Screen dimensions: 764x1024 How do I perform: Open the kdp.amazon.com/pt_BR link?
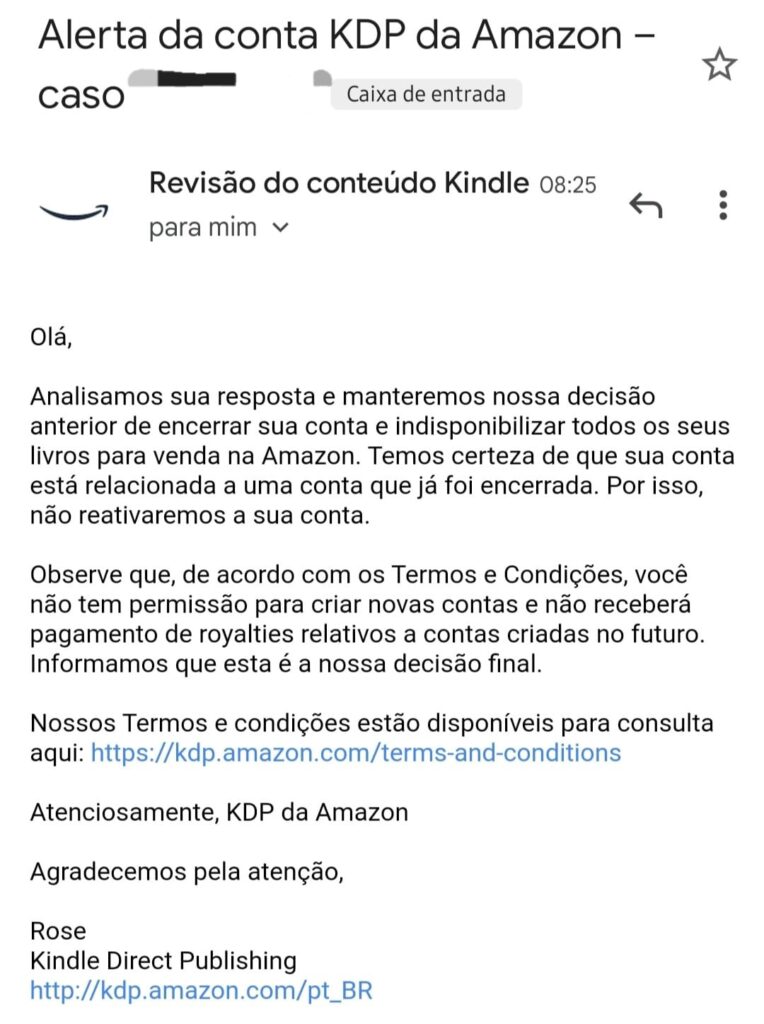click(200, 991)
